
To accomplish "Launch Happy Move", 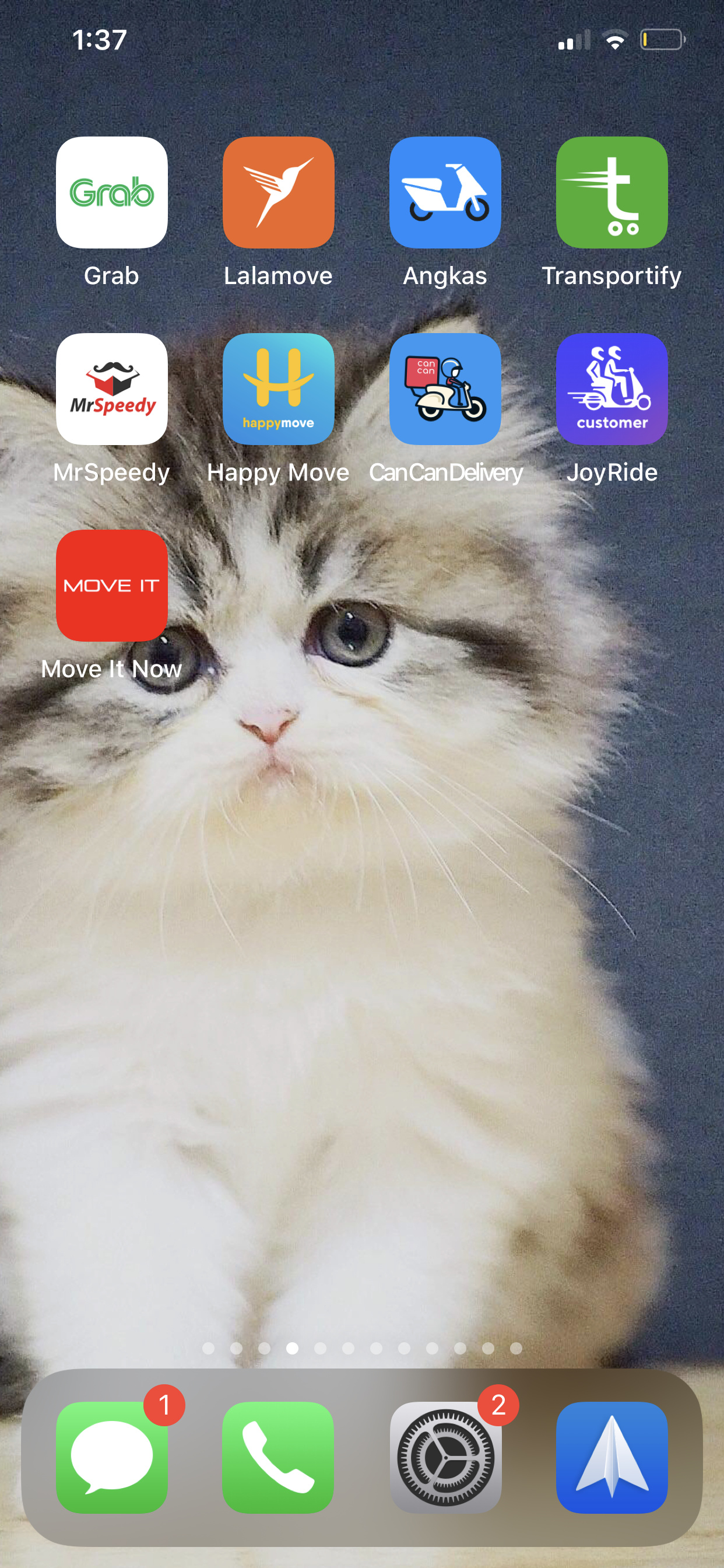I will coord(278,389).
